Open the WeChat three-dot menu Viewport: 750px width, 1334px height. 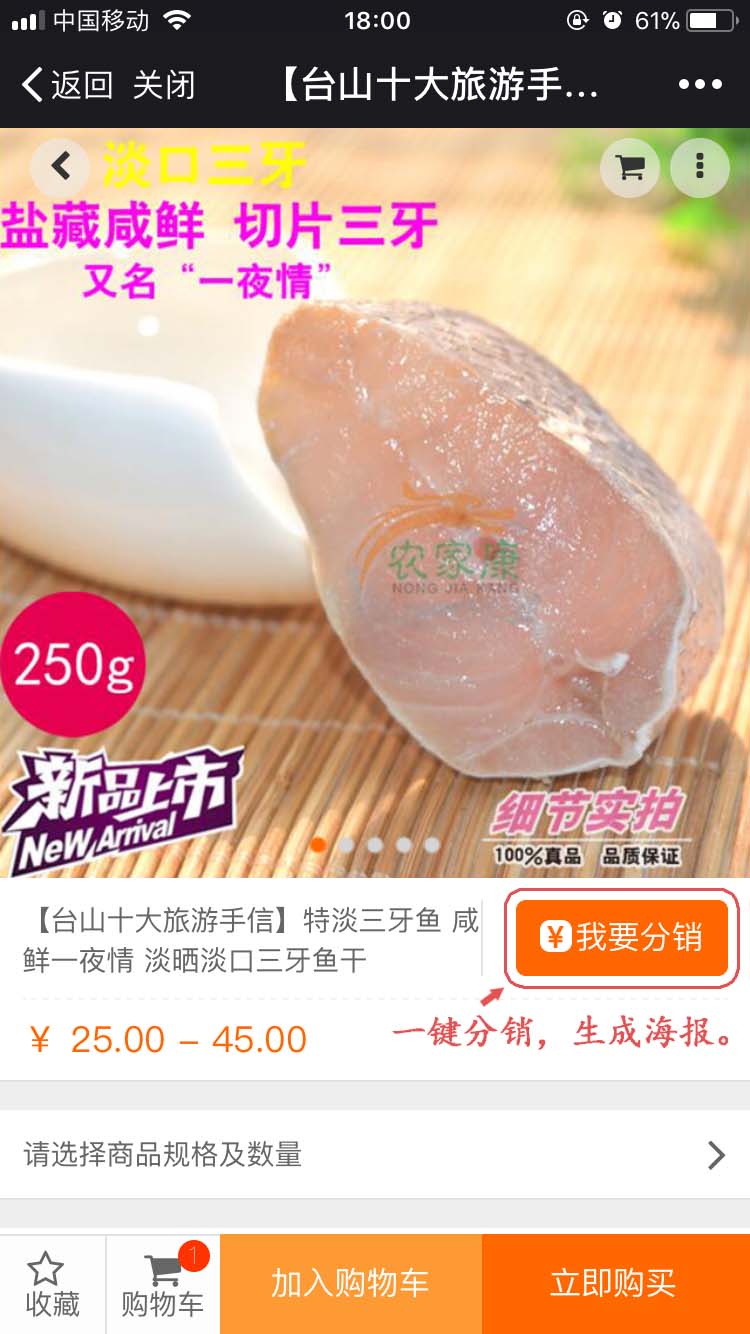(x=699, y=85)
